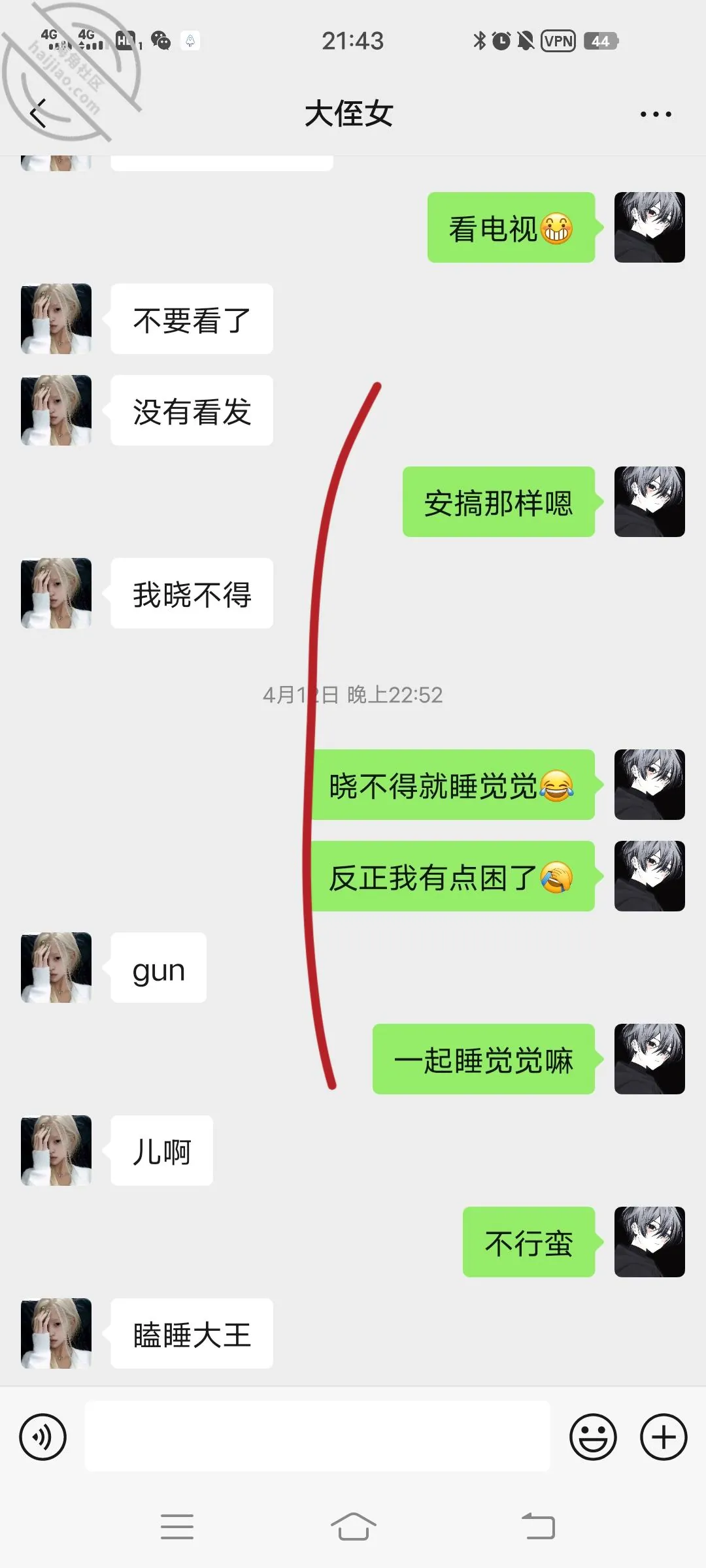Open the recent apps menu button
The width and height of the screenshot is (706, 1568).
coord(177,1527)
